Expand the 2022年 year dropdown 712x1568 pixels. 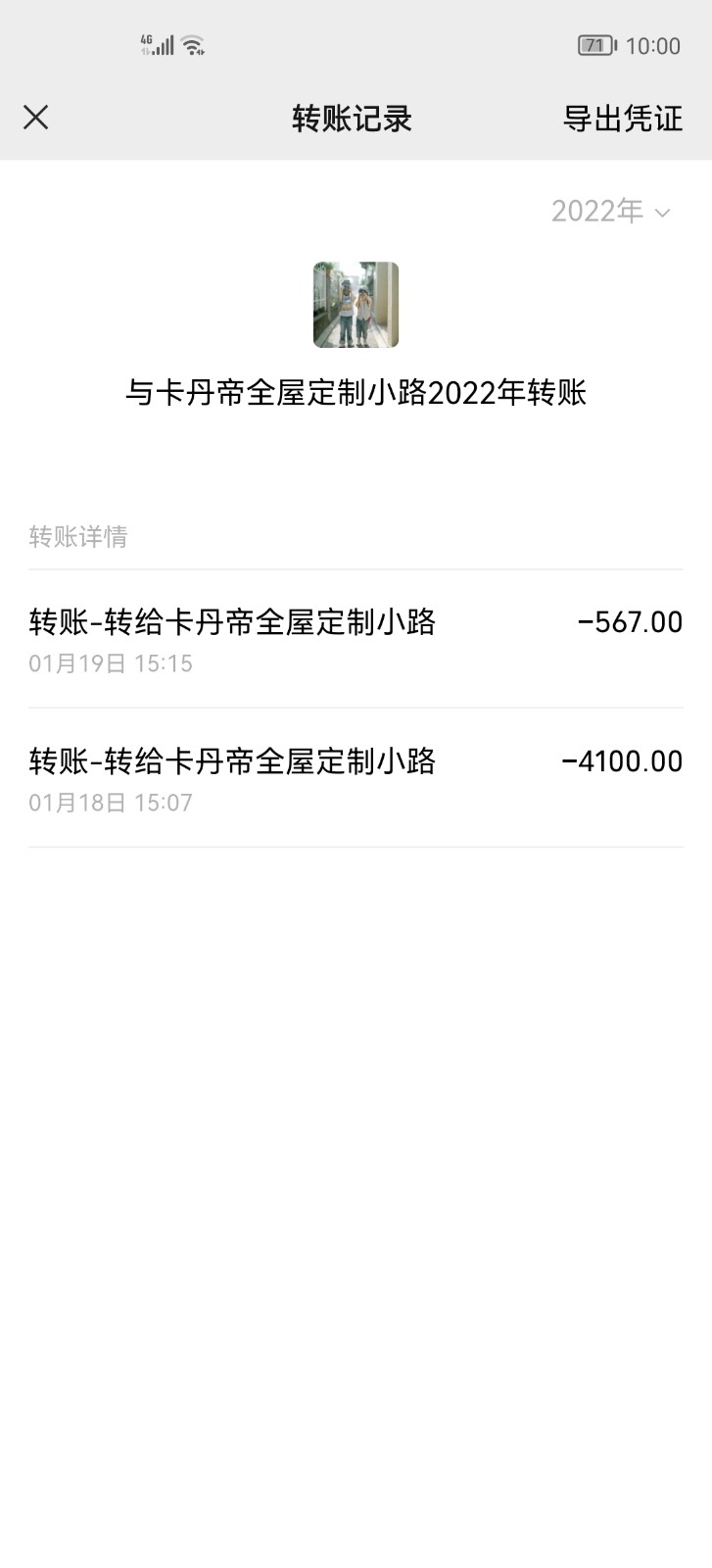coord(610,212)
